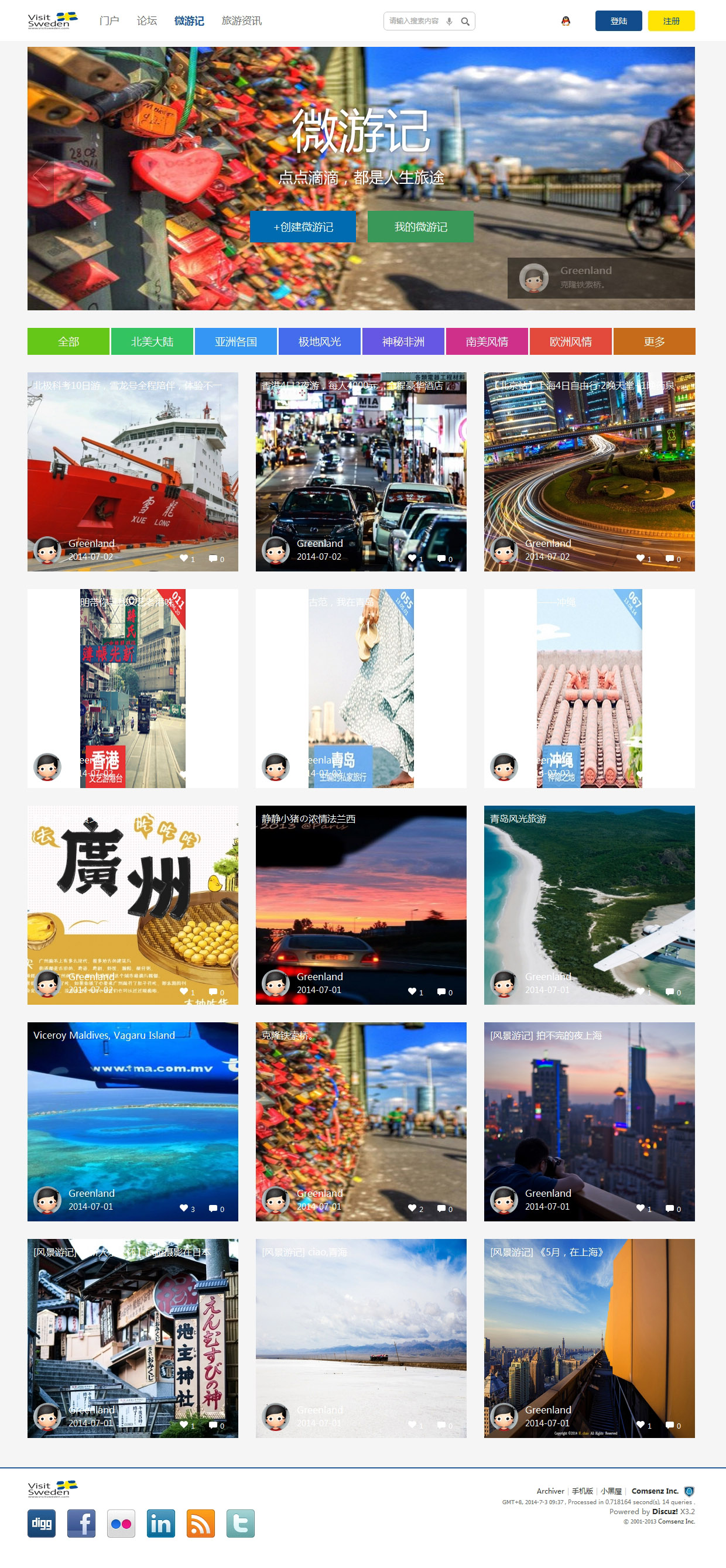This screenshot has height=1568, width=726.
Task: Like the 拍不完的夜上海 card
Action: [640, 1208]
